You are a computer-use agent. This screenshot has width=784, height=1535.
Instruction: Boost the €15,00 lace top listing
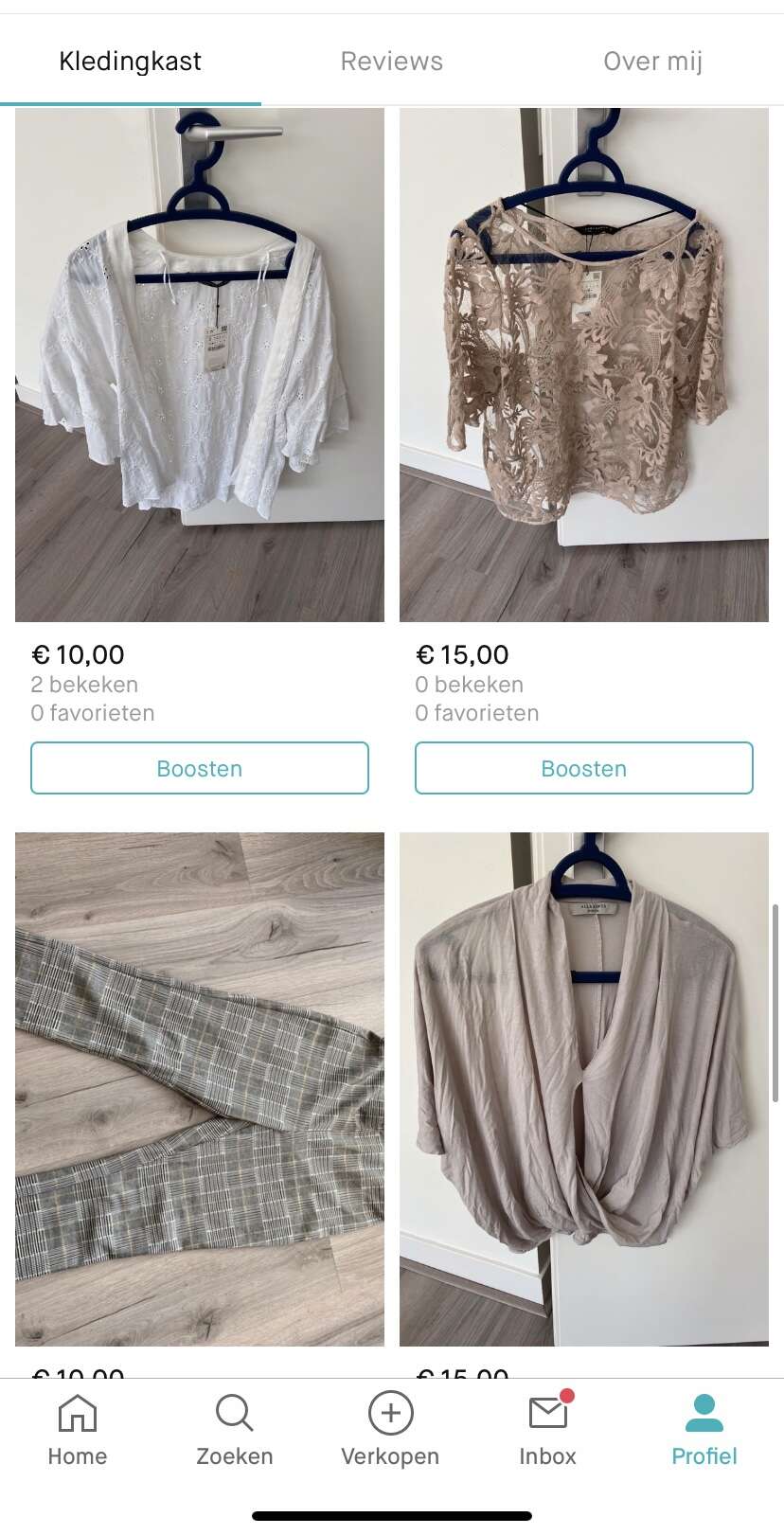click(x=584, y=768)
